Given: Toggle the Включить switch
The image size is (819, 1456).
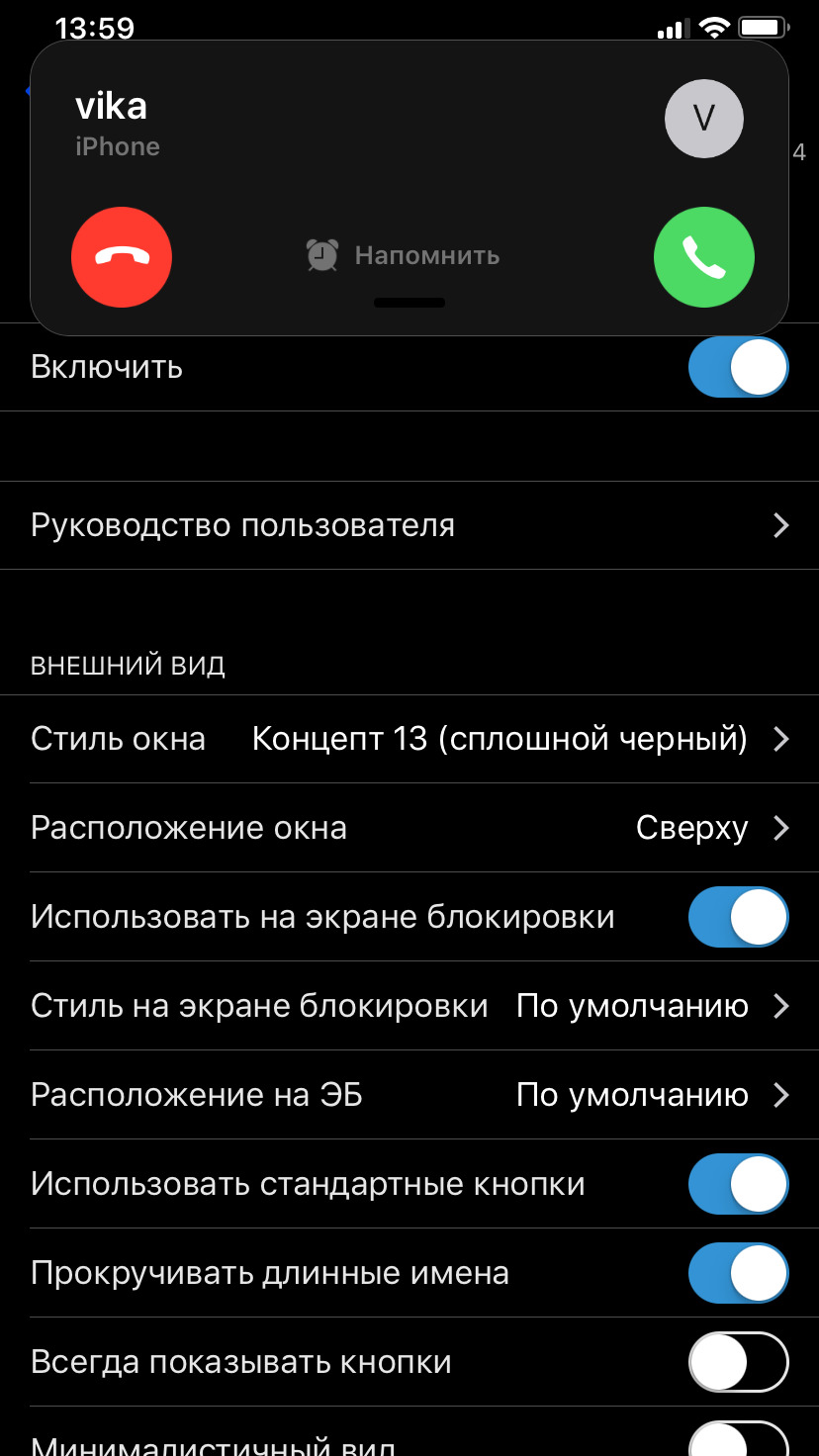Looking at the screenshot, I should coord(739,367).
